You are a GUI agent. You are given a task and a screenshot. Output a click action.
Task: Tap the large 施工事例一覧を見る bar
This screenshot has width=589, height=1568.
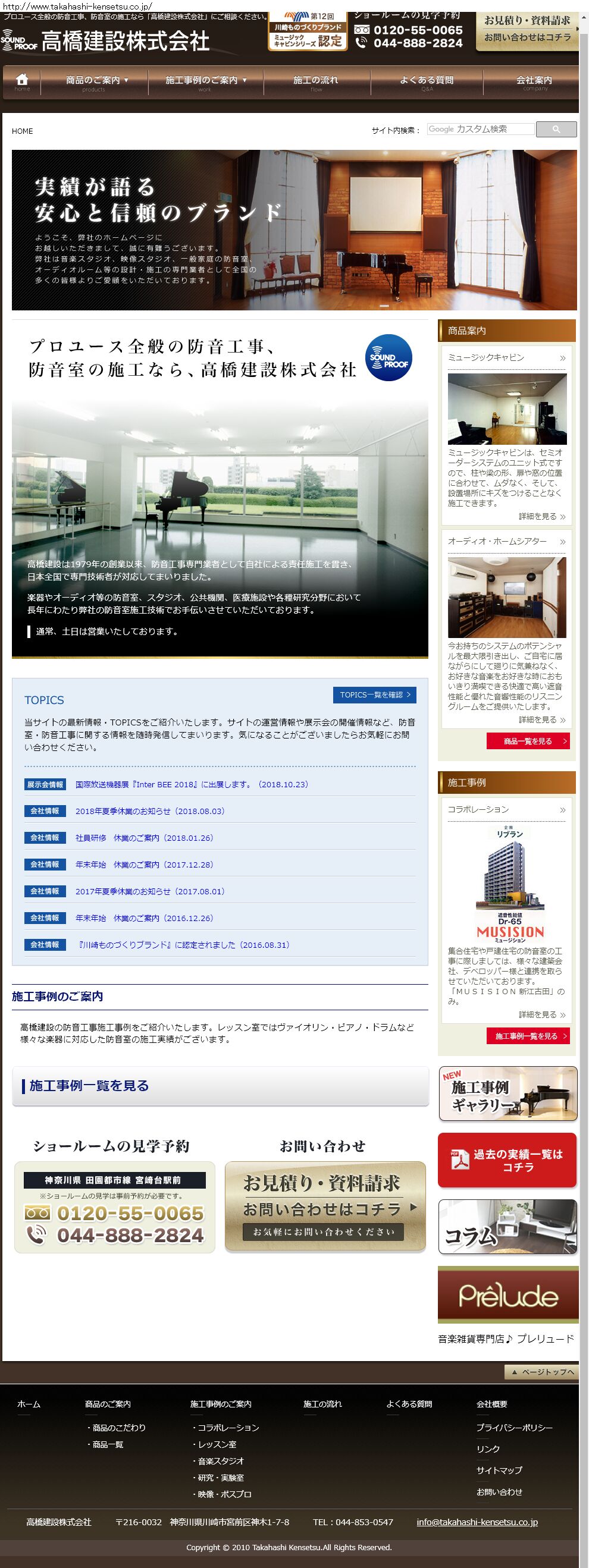220,1086
